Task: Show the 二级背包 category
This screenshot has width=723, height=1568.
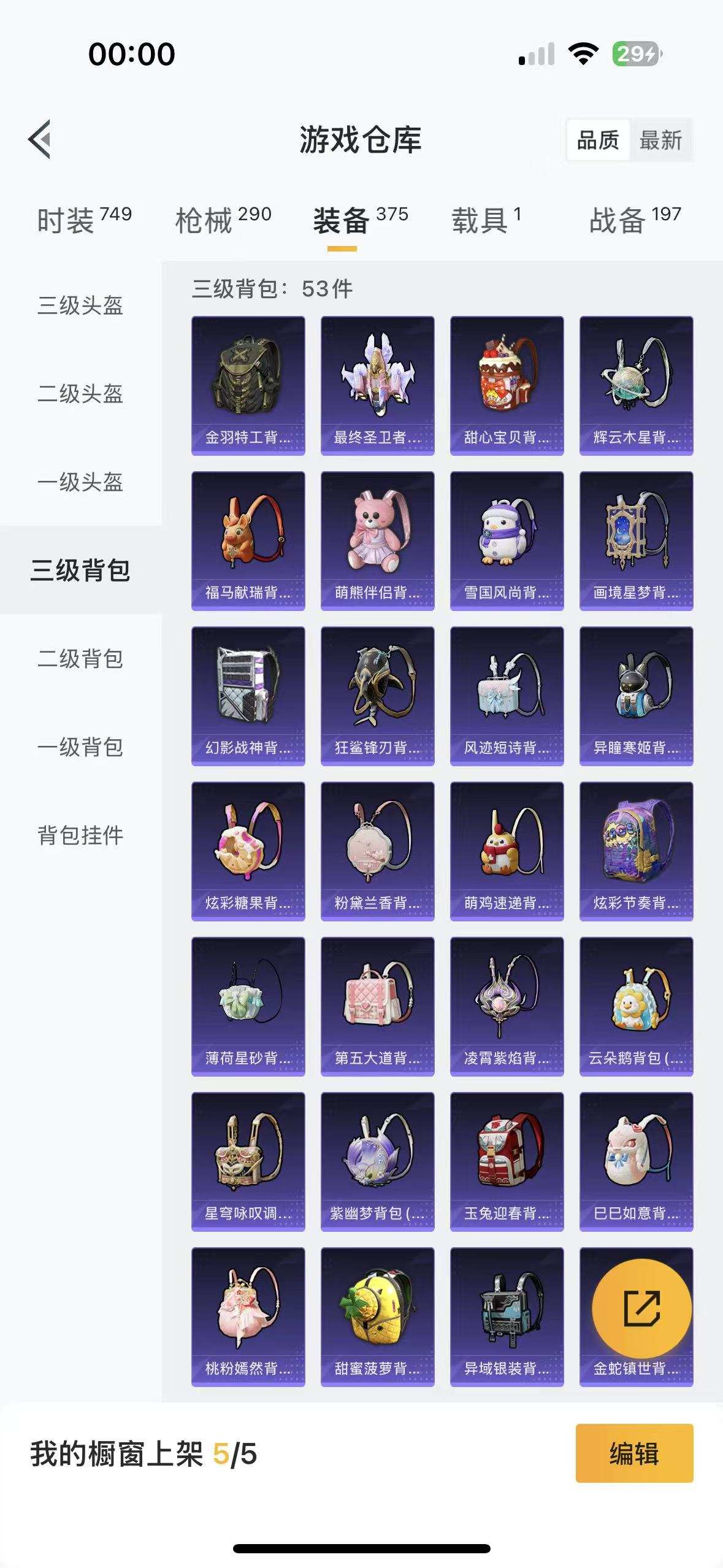Action: click(x=80, y=659)
